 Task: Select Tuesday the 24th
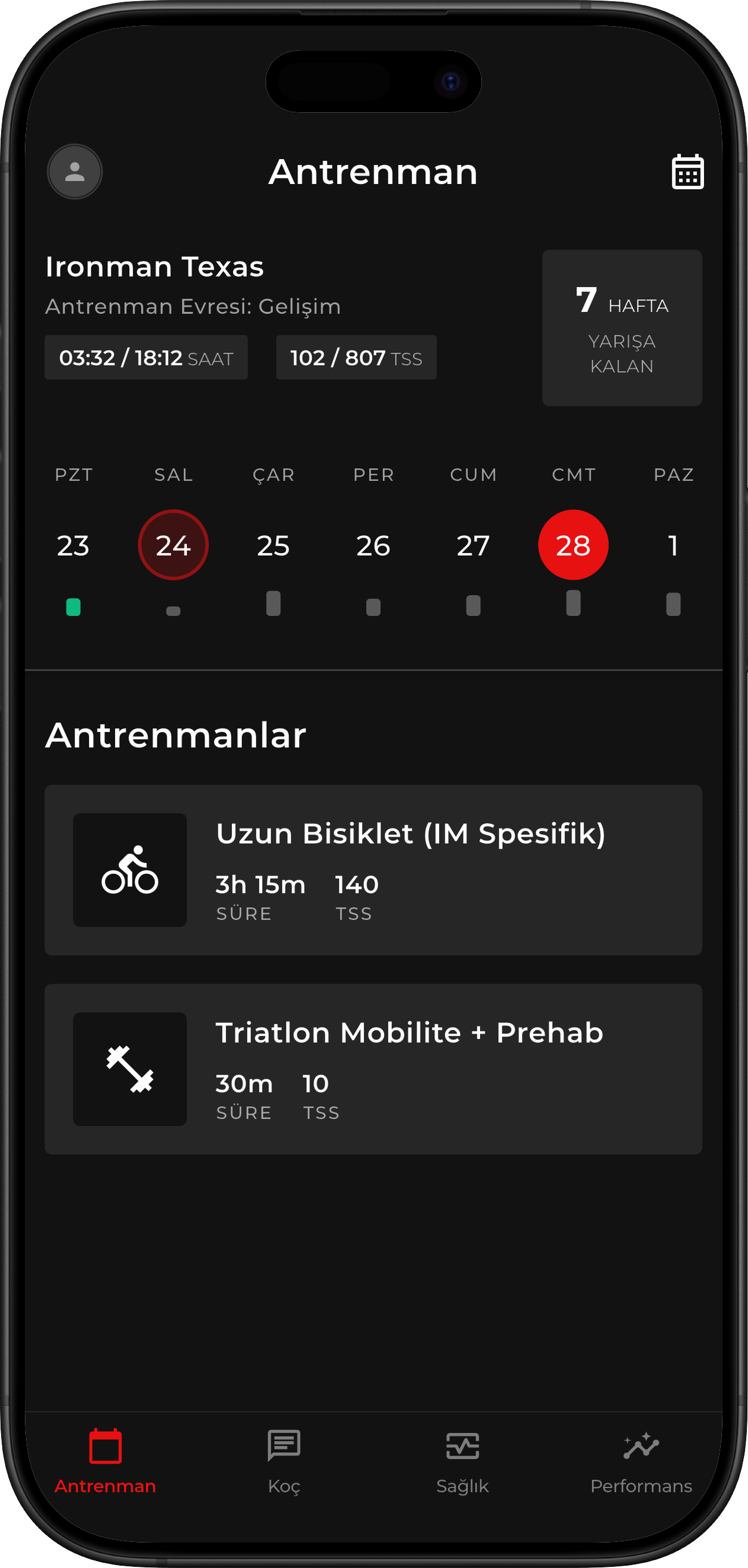point(174,546)
